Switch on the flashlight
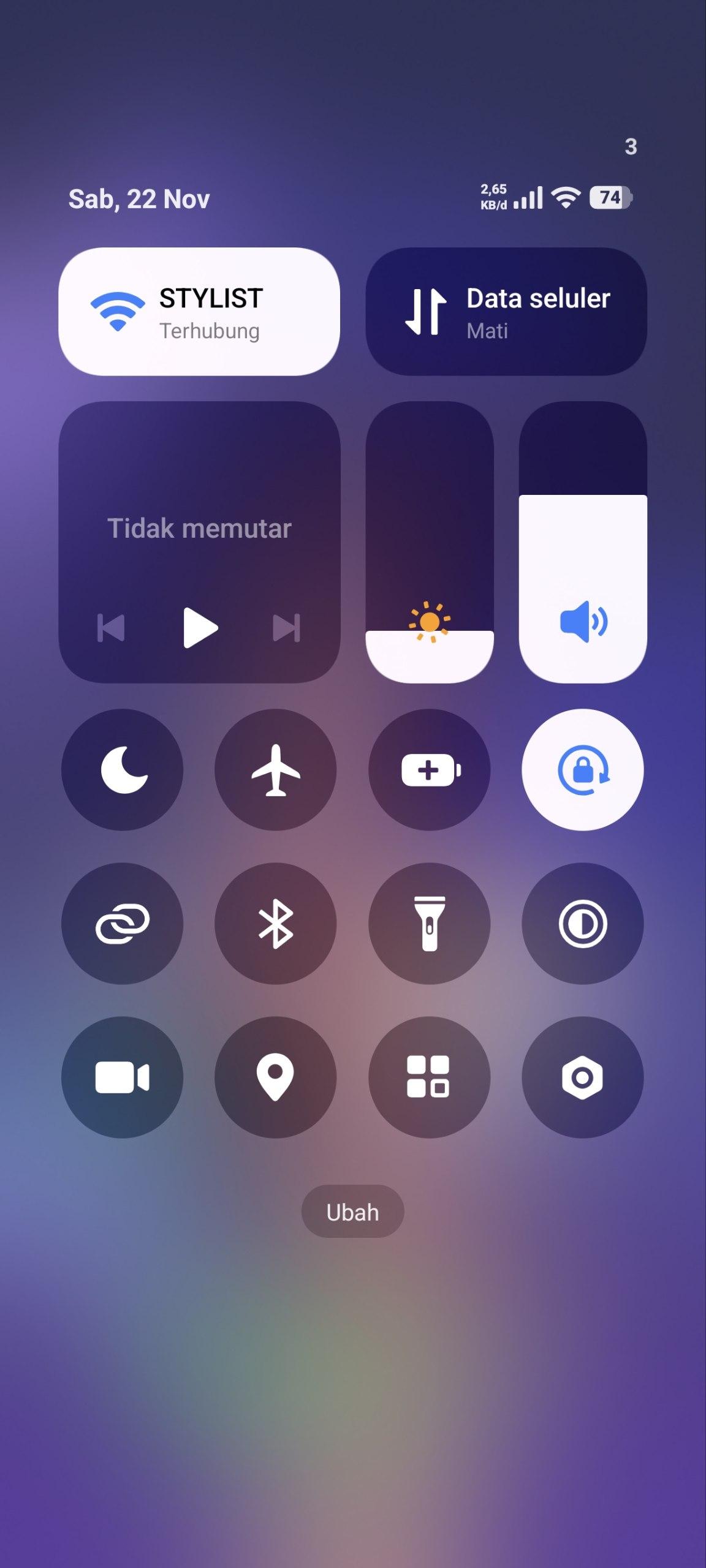The width and height of the screenshot is (706, 1568). (x=430, y=924)
